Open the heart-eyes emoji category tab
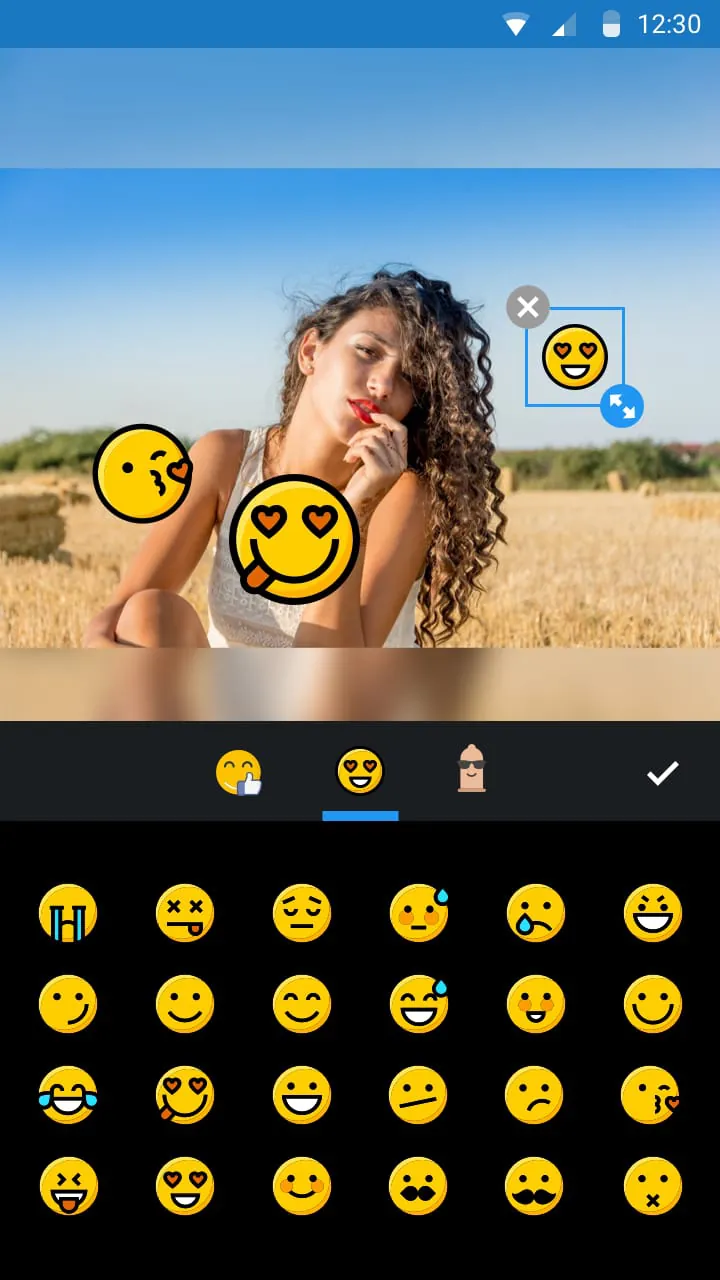The height and width of the screenshot is (1280, 720). pyautogui.click(x=361, y=771)
